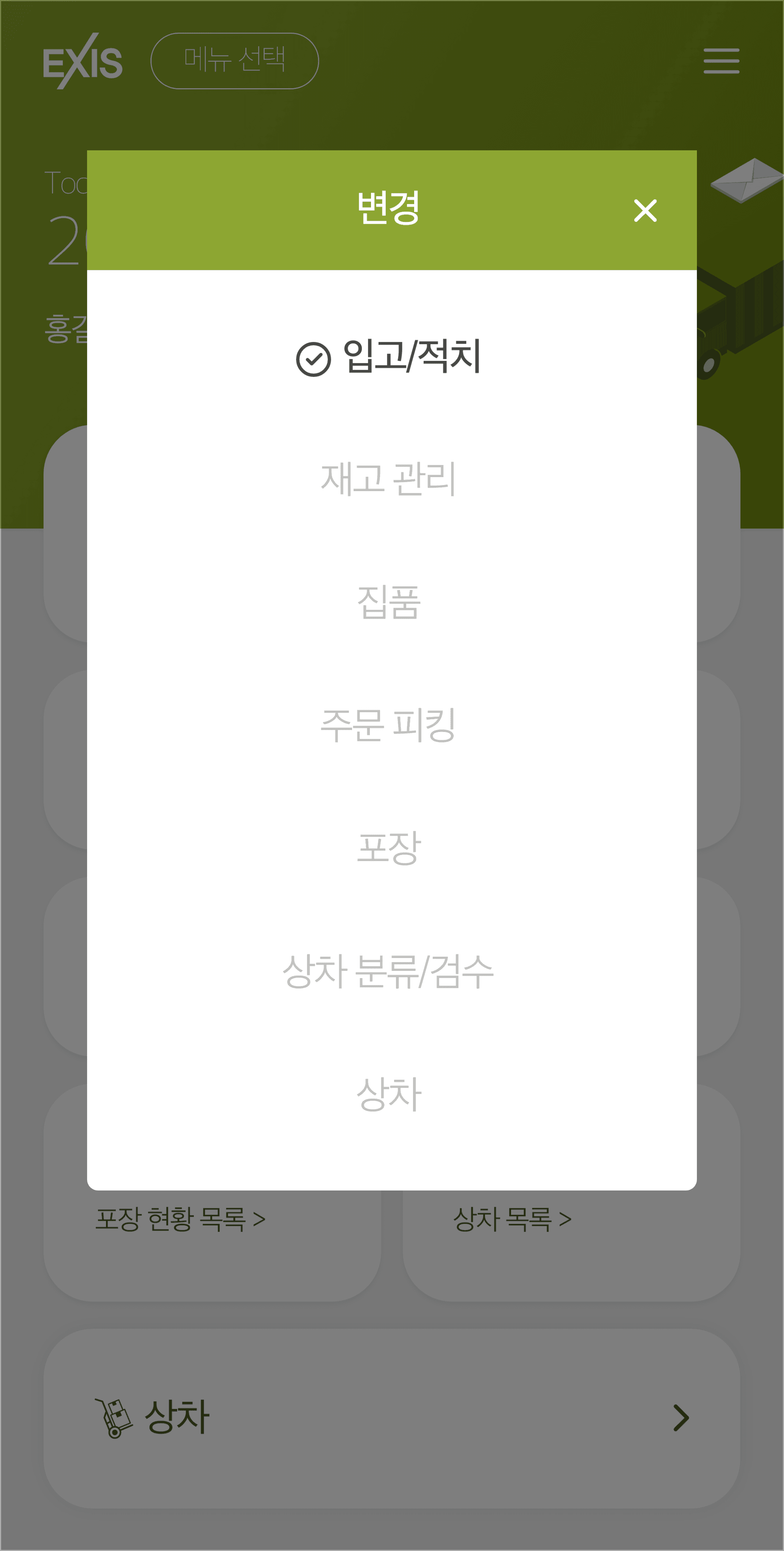The image size is (784, 1551).
Task: Choose 재고 관리 from the list
Action: pyautogui.click(x=388, y=480)
